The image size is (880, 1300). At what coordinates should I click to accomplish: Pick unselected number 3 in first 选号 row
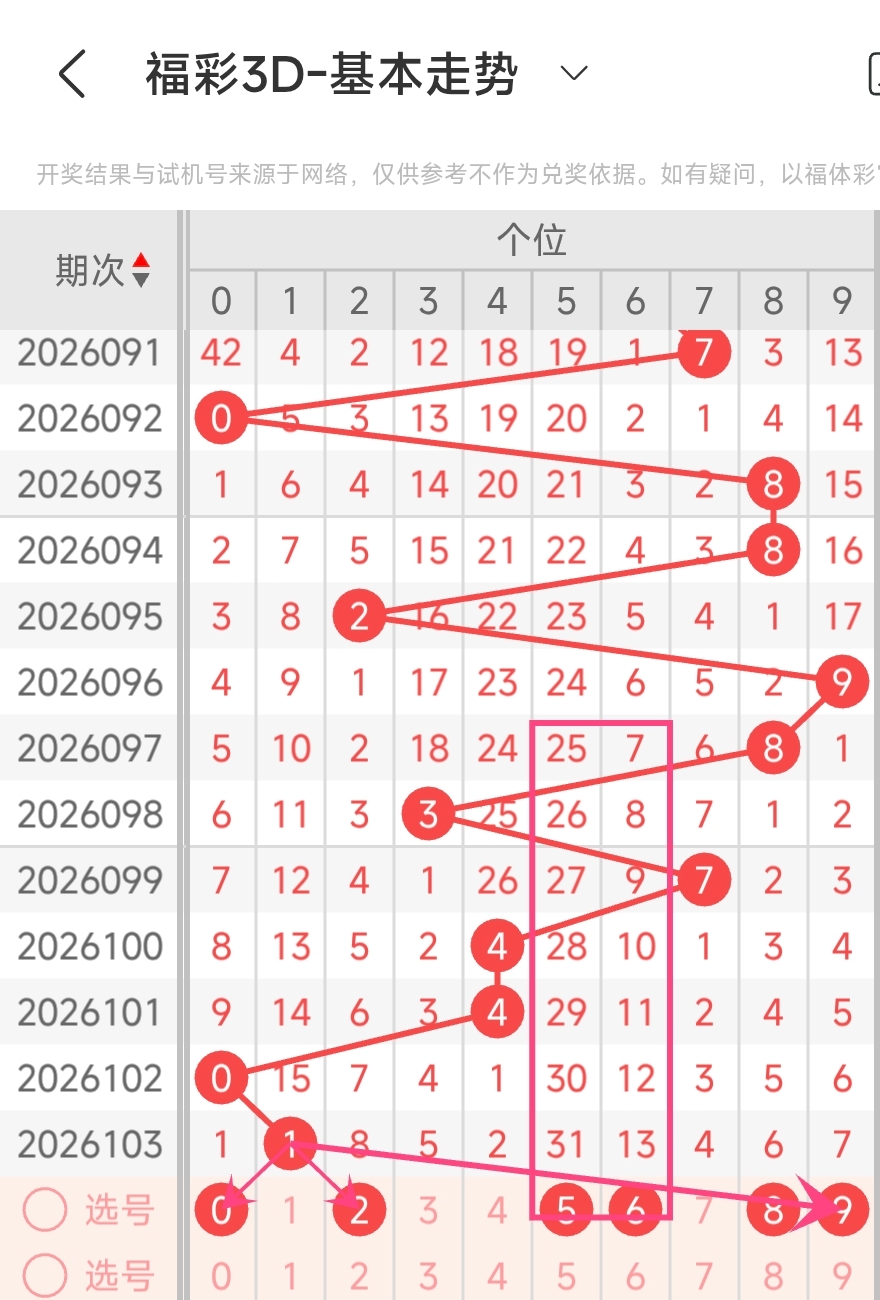tap(428, 1211)
